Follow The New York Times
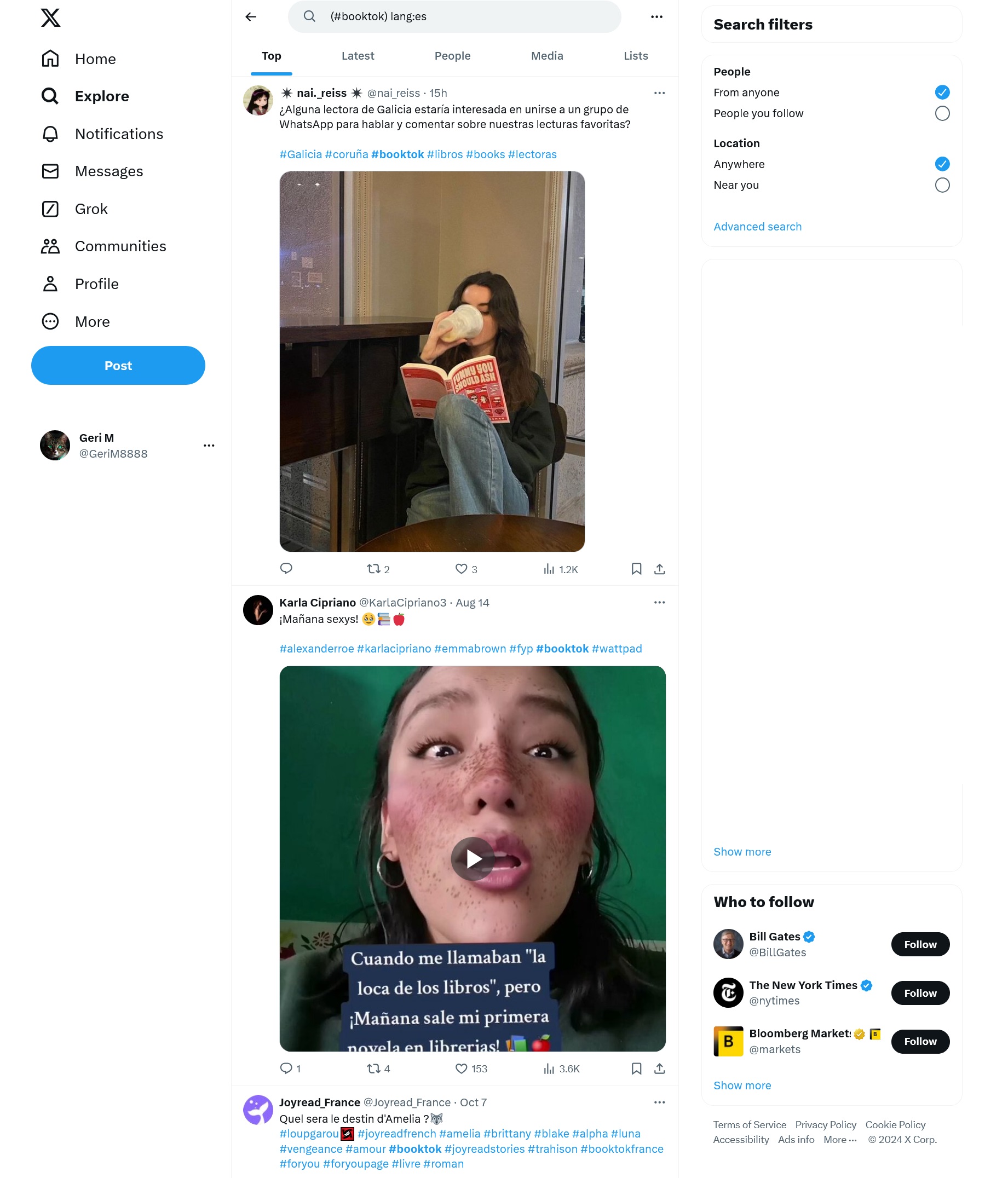The image size is (1008, 1178). coord(920,992)
